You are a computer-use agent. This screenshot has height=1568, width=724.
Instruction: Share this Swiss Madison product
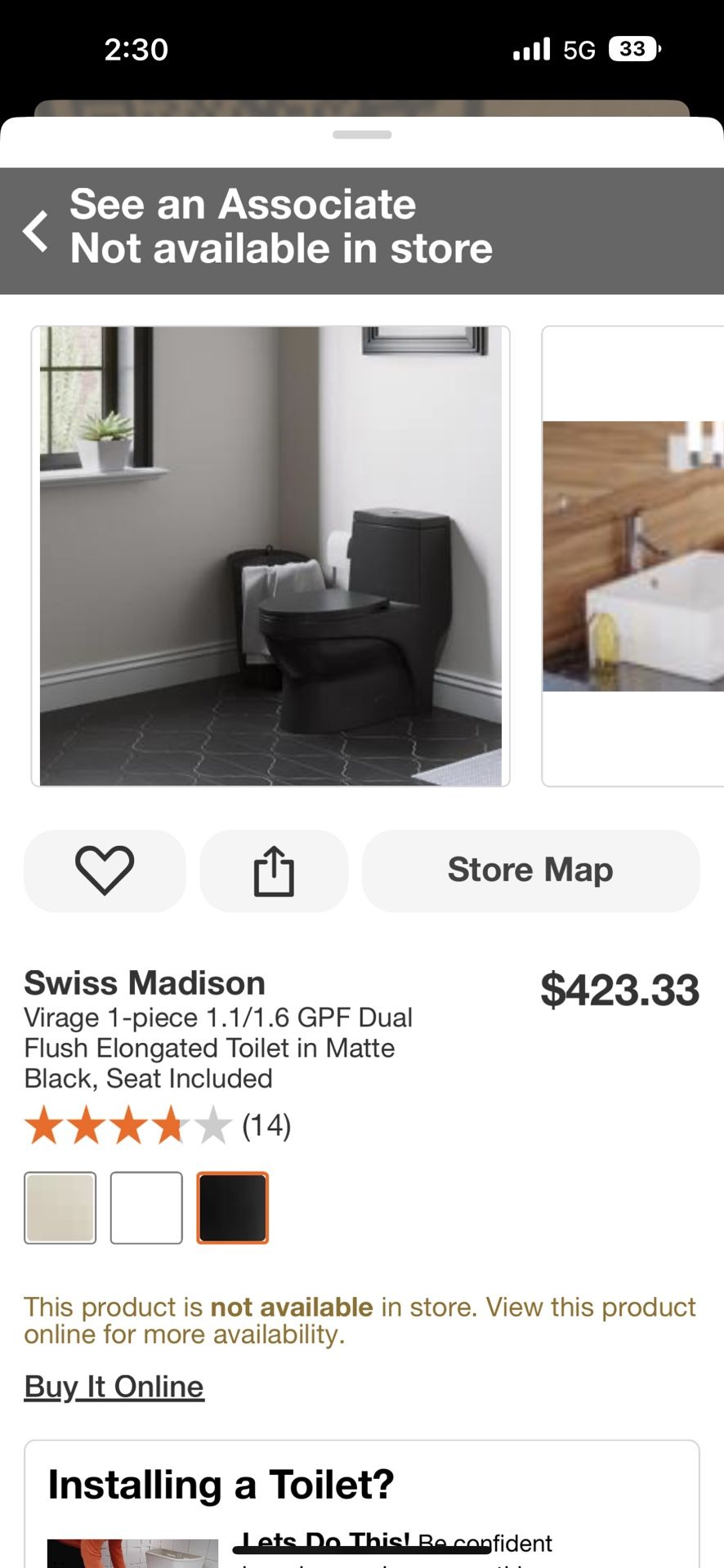[274, 871]
